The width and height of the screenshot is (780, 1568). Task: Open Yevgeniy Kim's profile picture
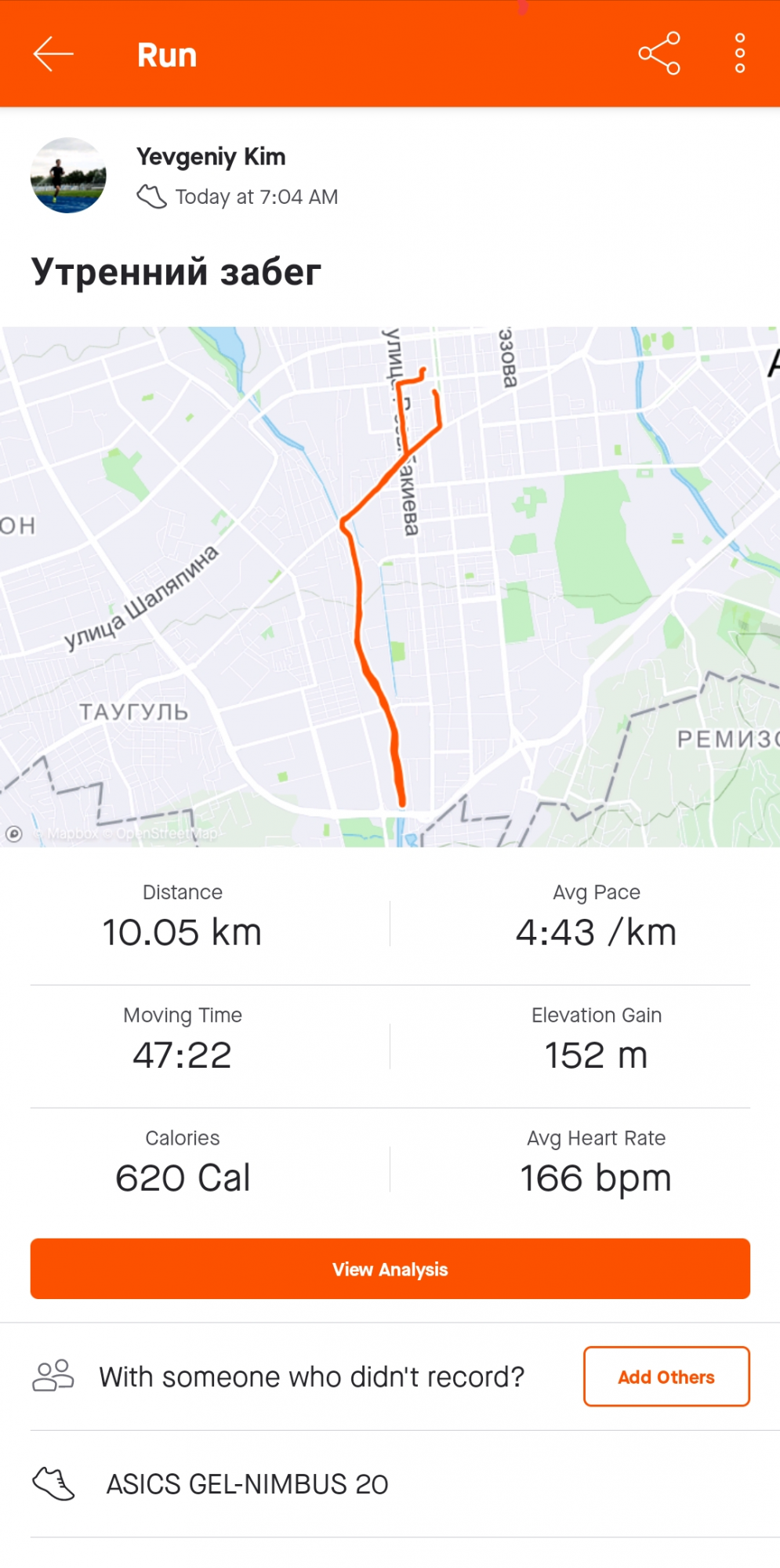coord(68,176)
